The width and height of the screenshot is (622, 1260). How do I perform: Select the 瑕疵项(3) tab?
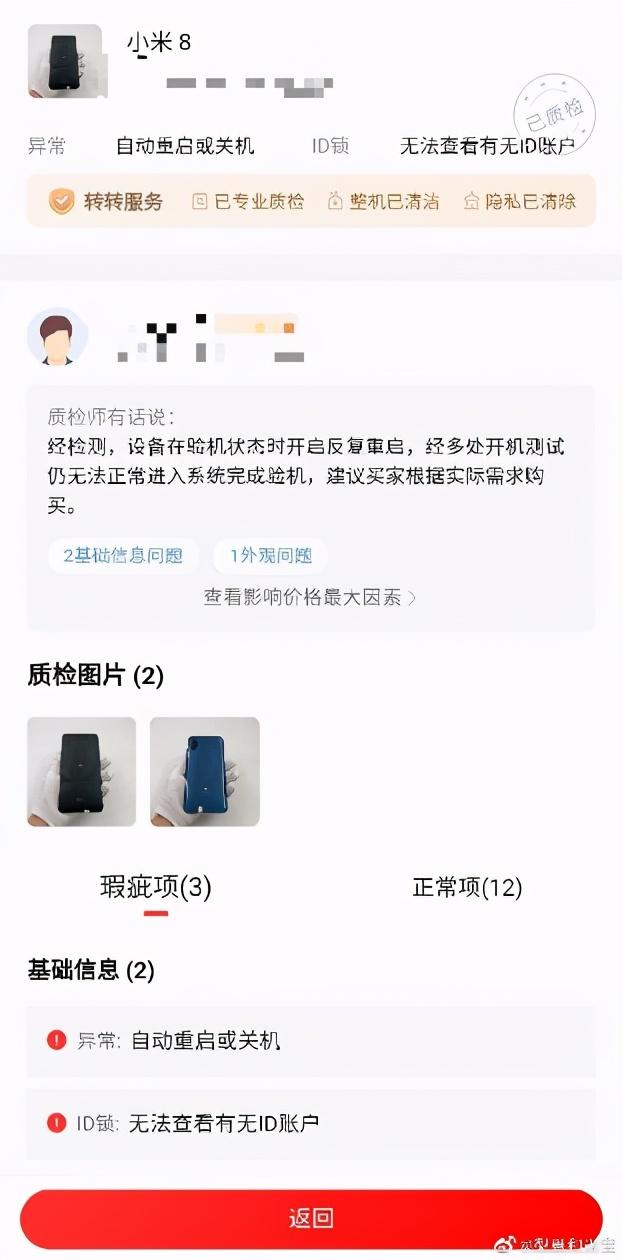point(156,887)
